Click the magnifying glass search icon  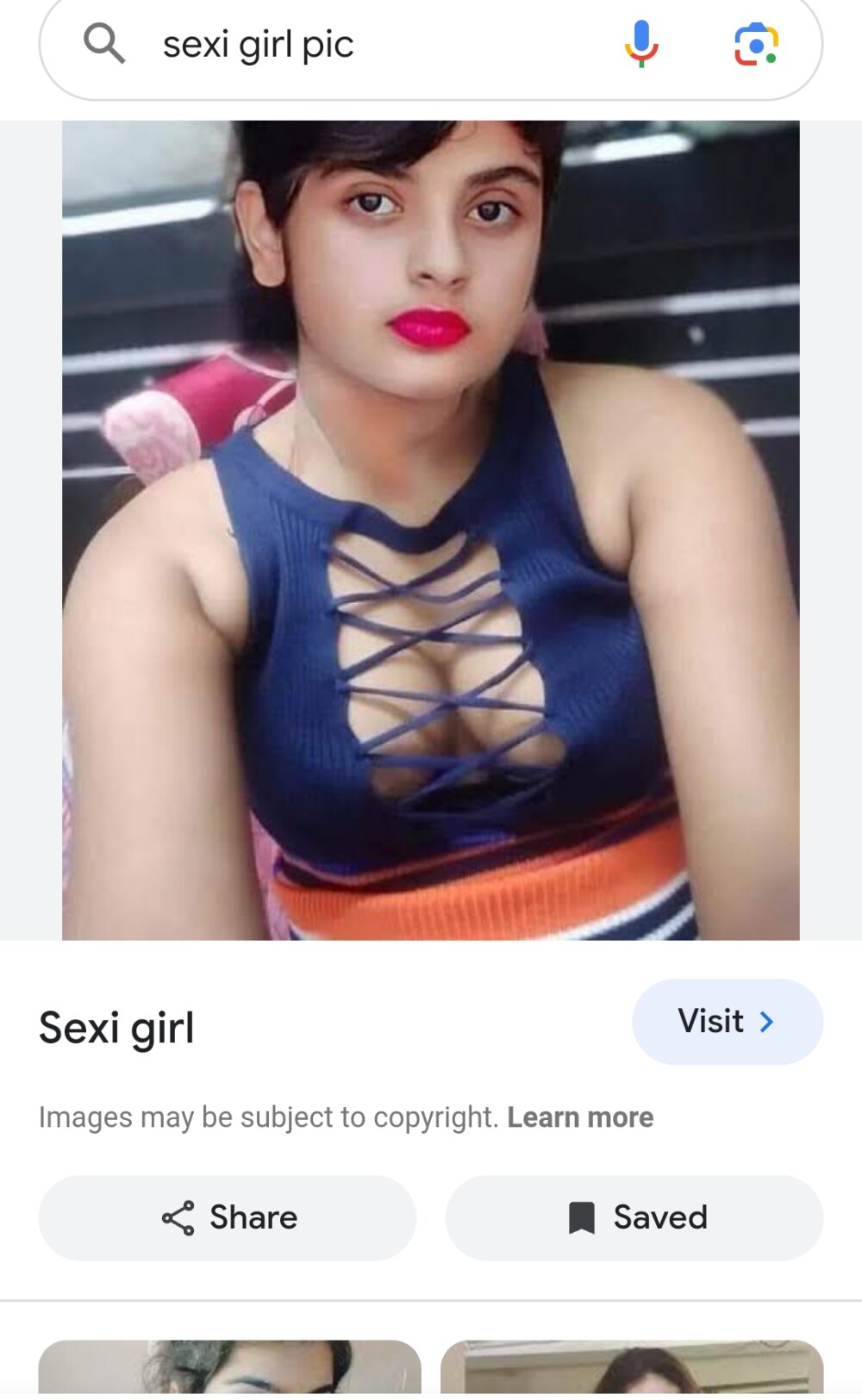coord(103,43)
